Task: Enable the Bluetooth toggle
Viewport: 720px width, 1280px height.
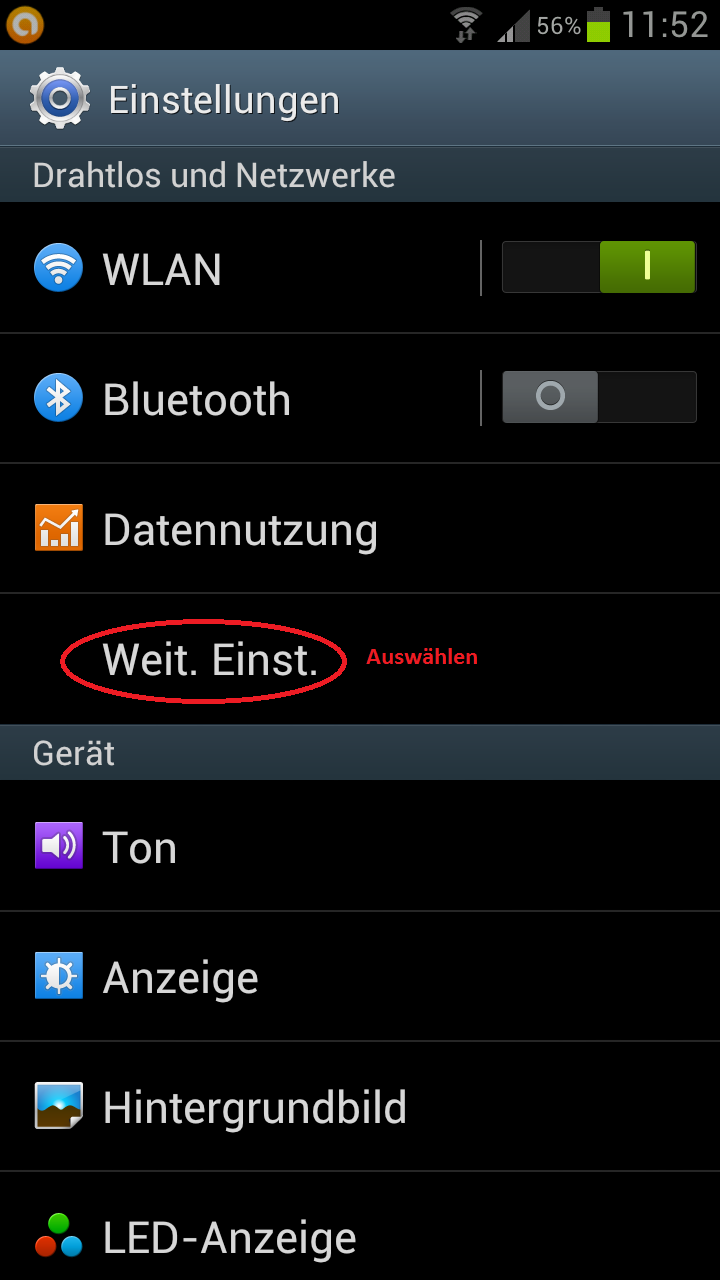Action: 598,397
